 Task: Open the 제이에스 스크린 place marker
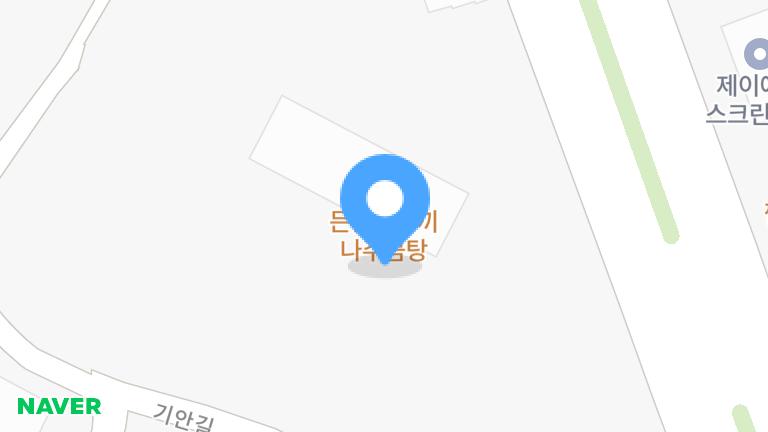(757, 53)
